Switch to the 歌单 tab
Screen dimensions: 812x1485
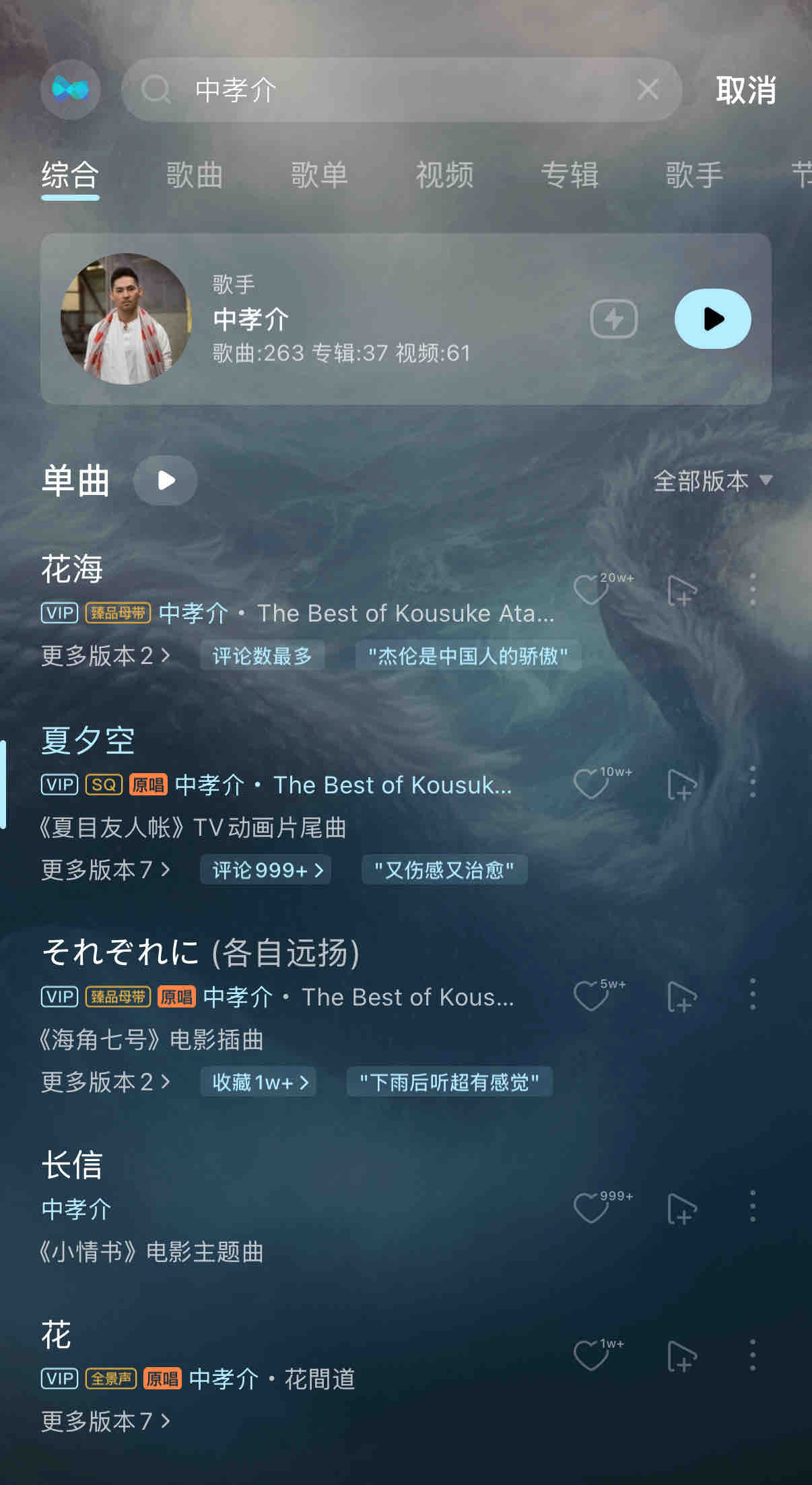(319, 176)
